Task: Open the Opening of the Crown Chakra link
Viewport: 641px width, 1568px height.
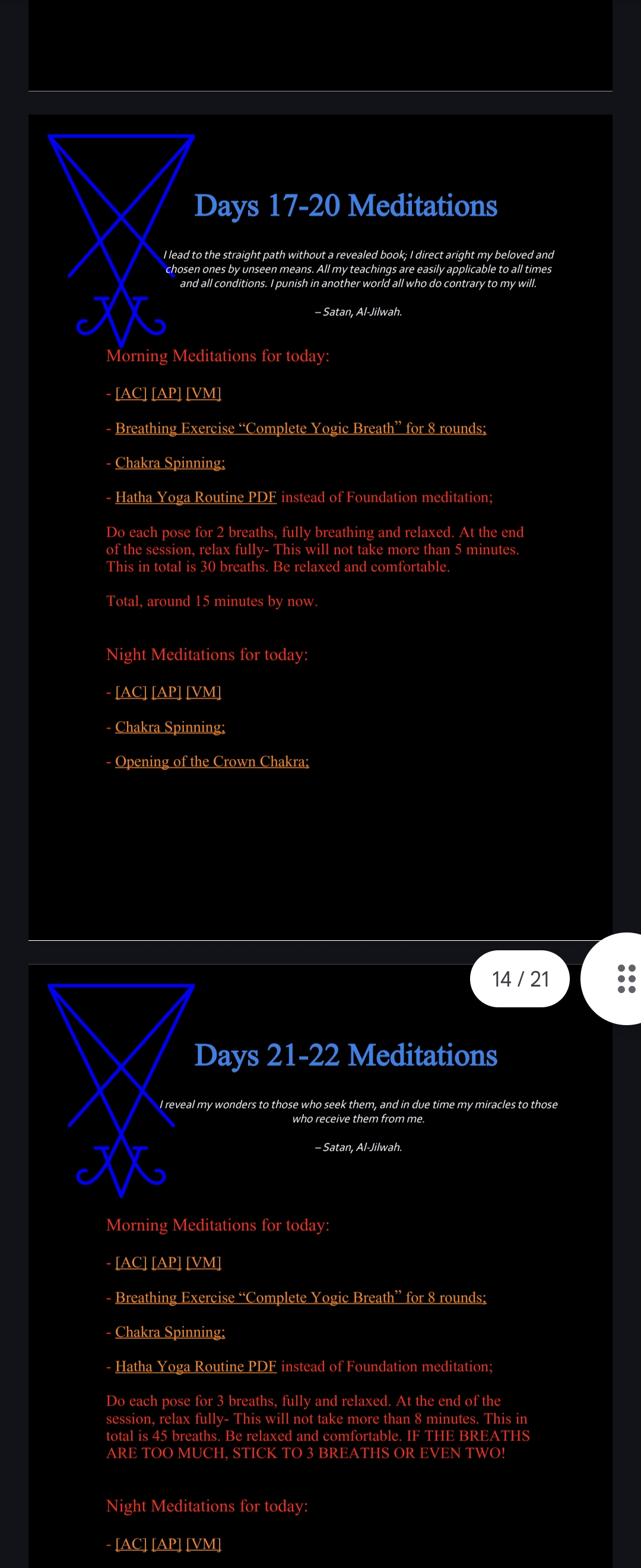Action: tap(212, 761)
